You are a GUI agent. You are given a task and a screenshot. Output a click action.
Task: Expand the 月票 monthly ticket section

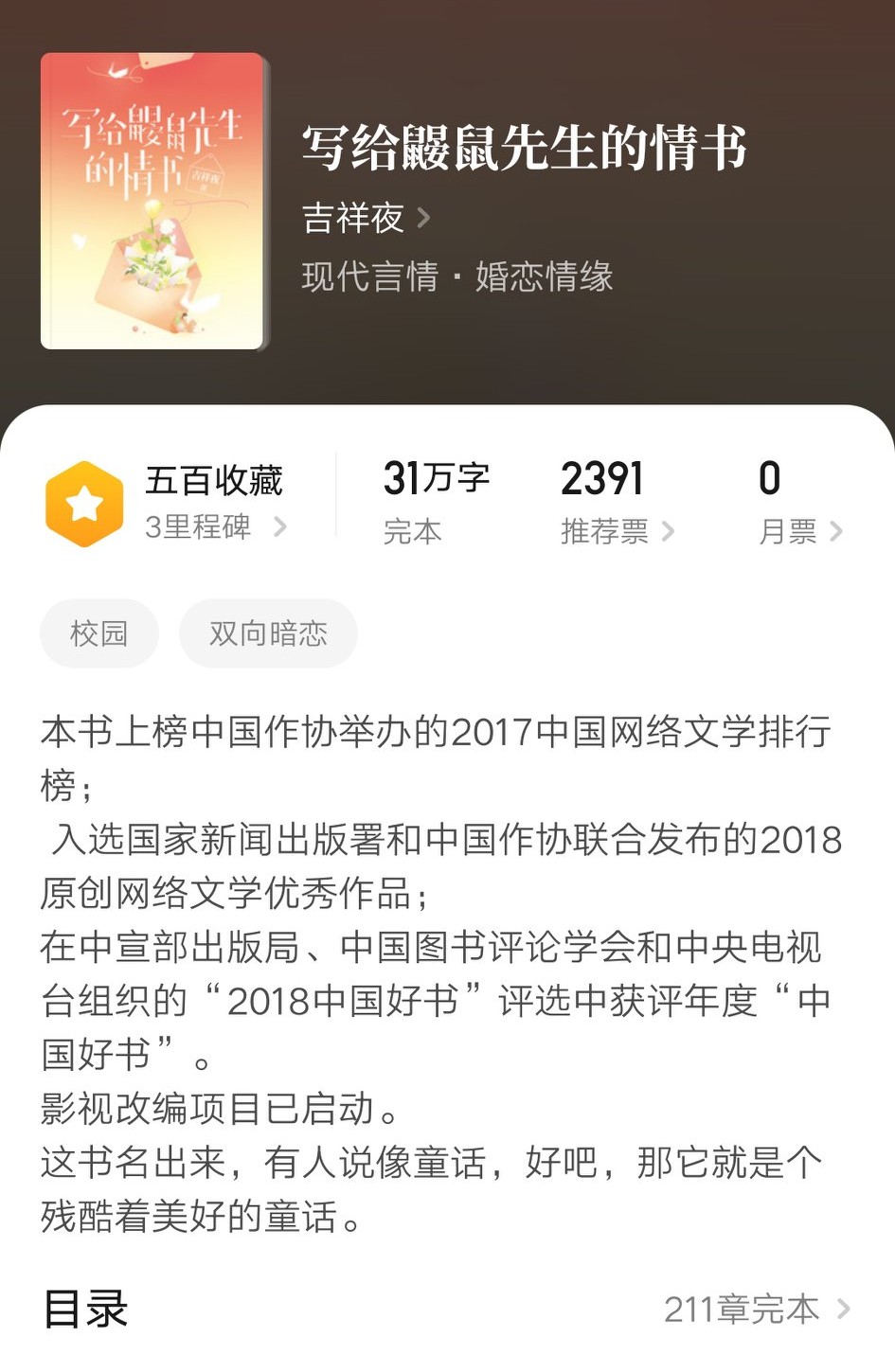786,532
